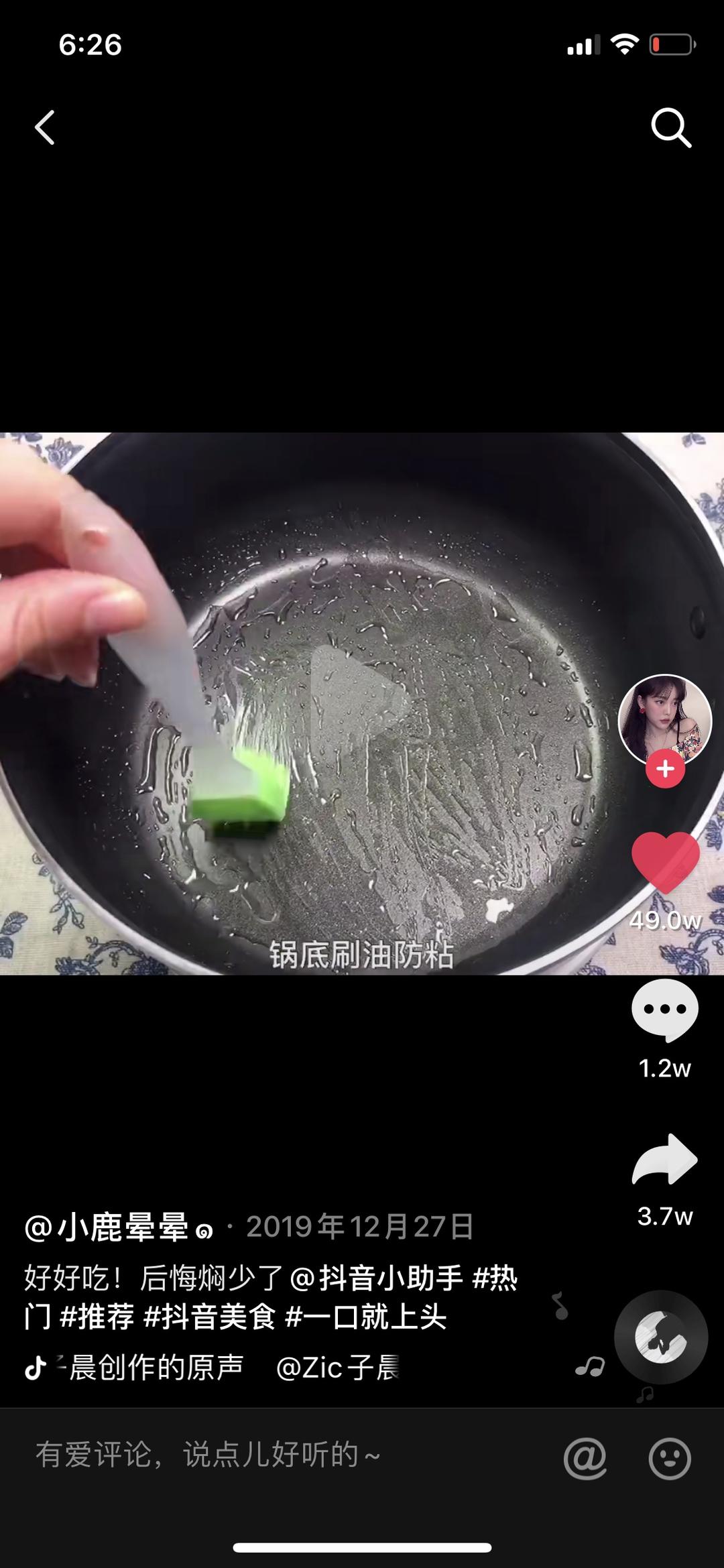Open the @抖音小助手 mention

[x=377, y=1278]
